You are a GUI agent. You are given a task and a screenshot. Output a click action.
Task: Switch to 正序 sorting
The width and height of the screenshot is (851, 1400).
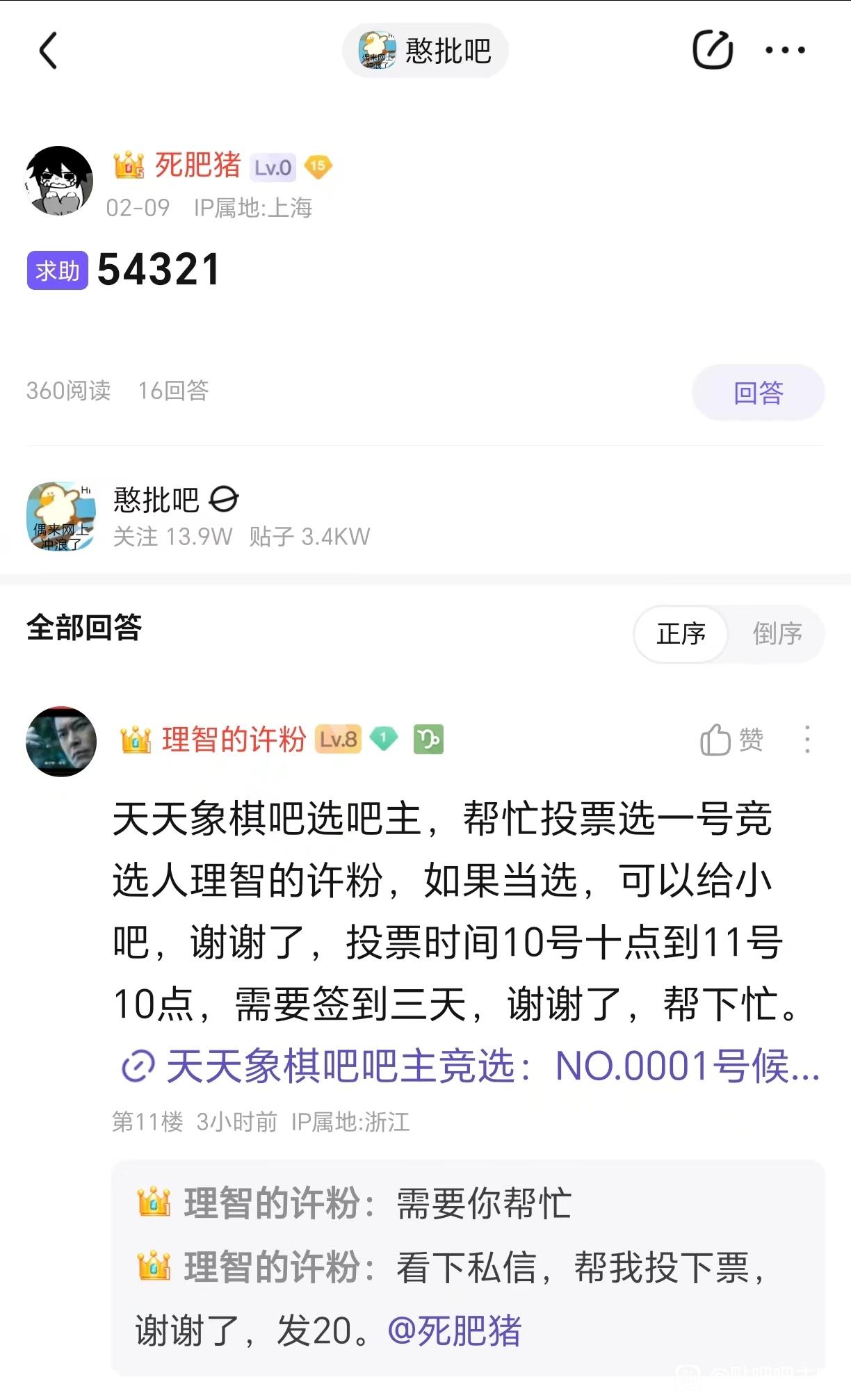(x=681, y=634)
